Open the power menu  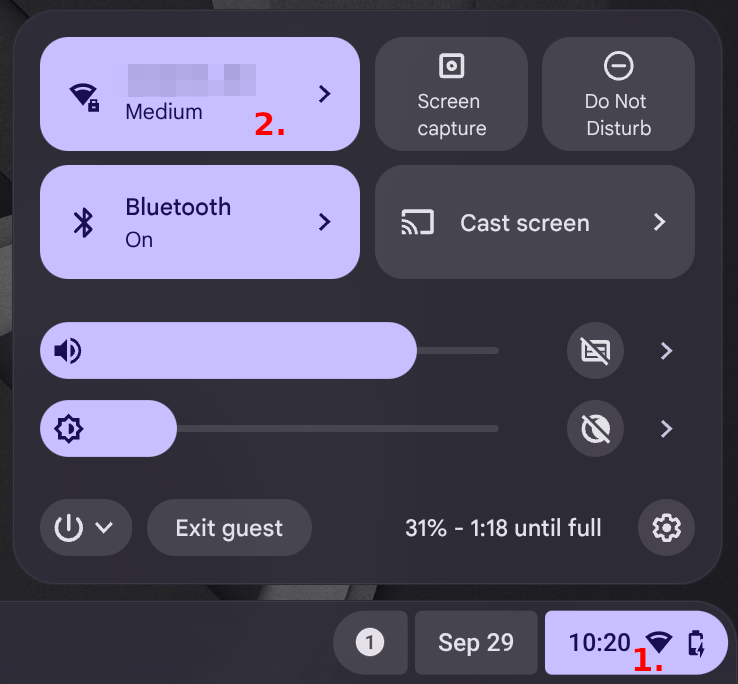tap(86, 527)
